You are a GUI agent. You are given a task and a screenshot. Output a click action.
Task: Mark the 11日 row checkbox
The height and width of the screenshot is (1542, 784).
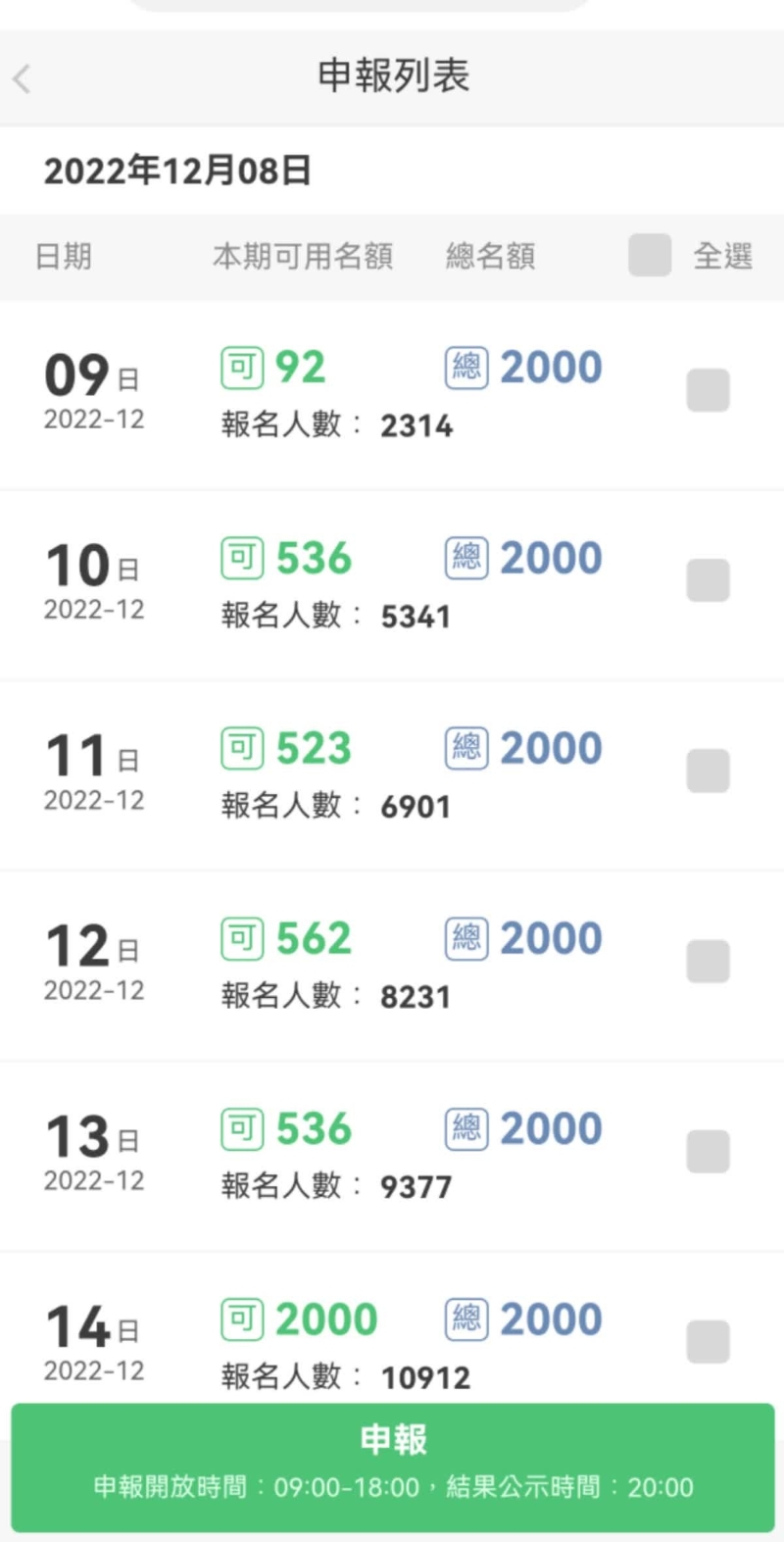[708, 771]
